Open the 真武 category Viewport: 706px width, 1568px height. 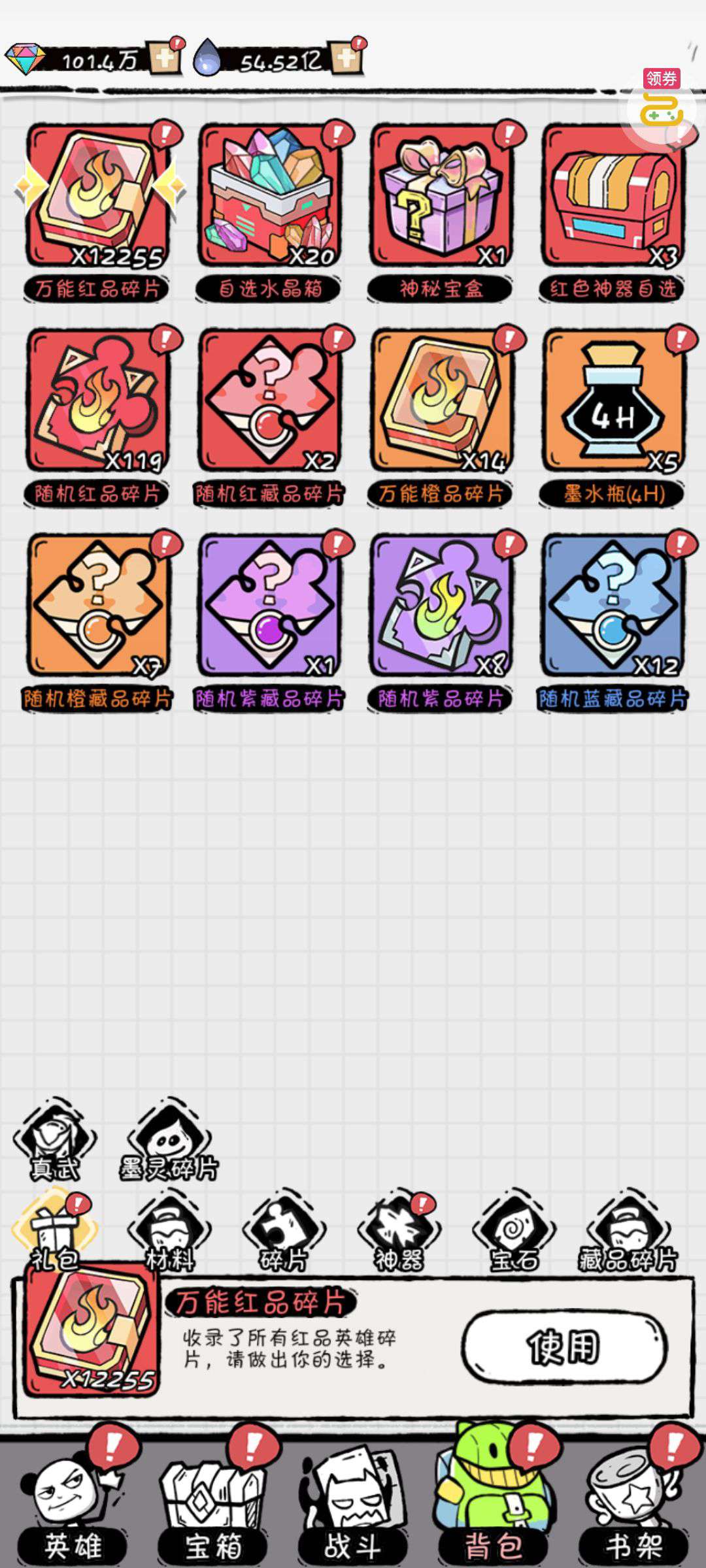tap(55, 1140)
